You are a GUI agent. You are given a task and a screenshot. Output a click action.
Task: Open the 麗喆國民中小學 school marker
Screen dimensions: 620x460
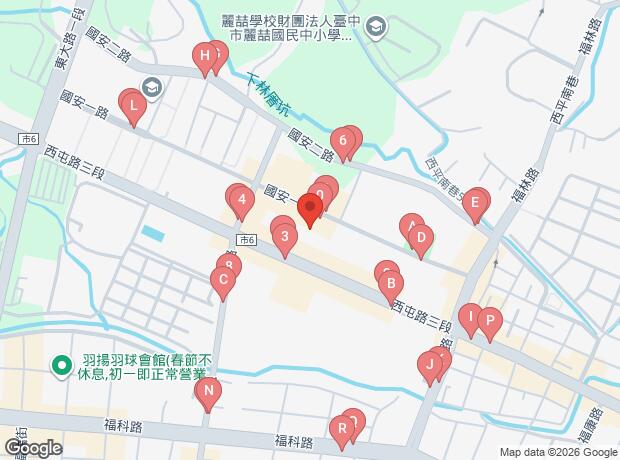(377, 27)
